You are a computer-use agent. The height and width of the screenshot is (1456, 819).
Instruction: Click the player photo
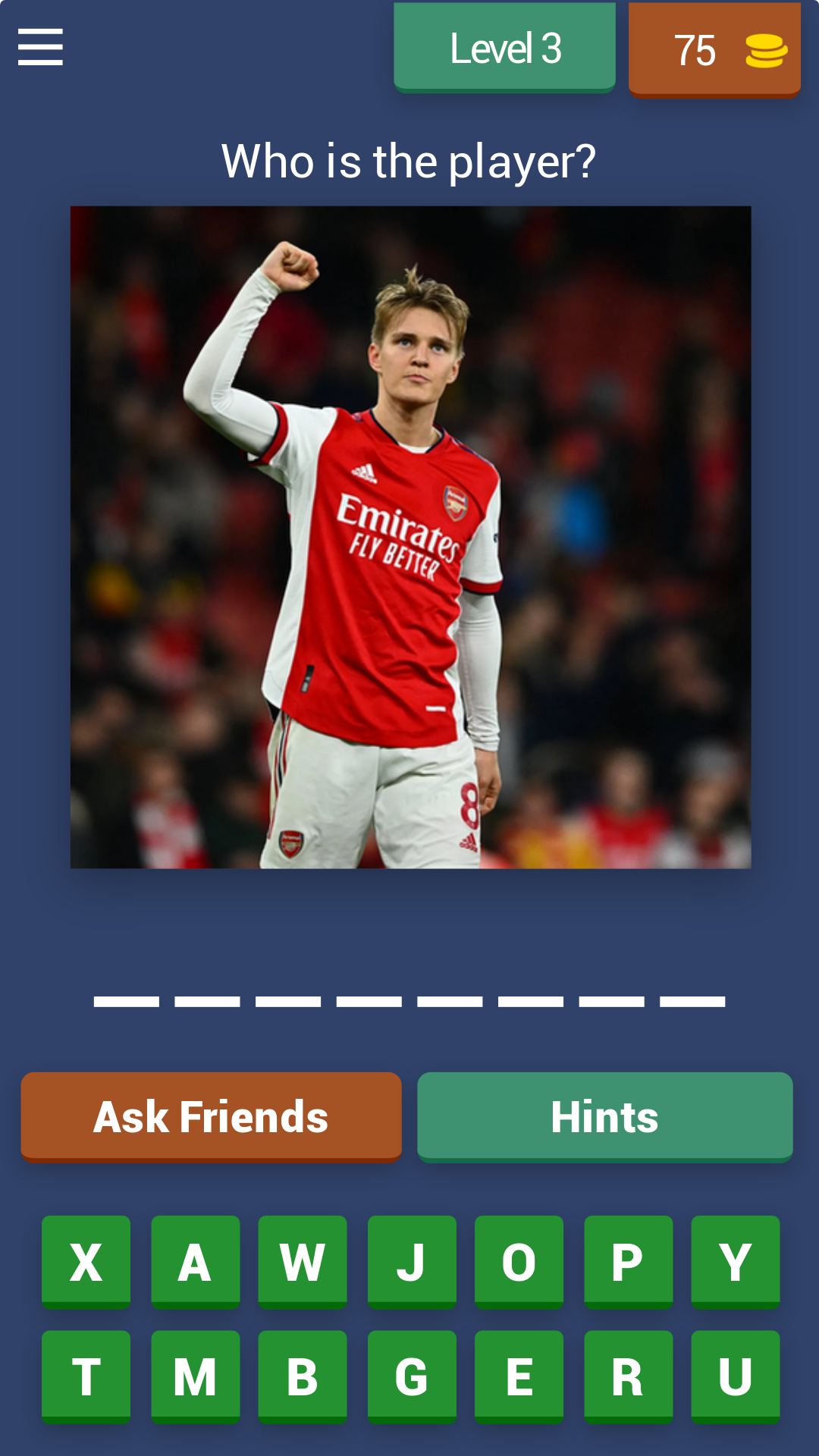(409, 535)
